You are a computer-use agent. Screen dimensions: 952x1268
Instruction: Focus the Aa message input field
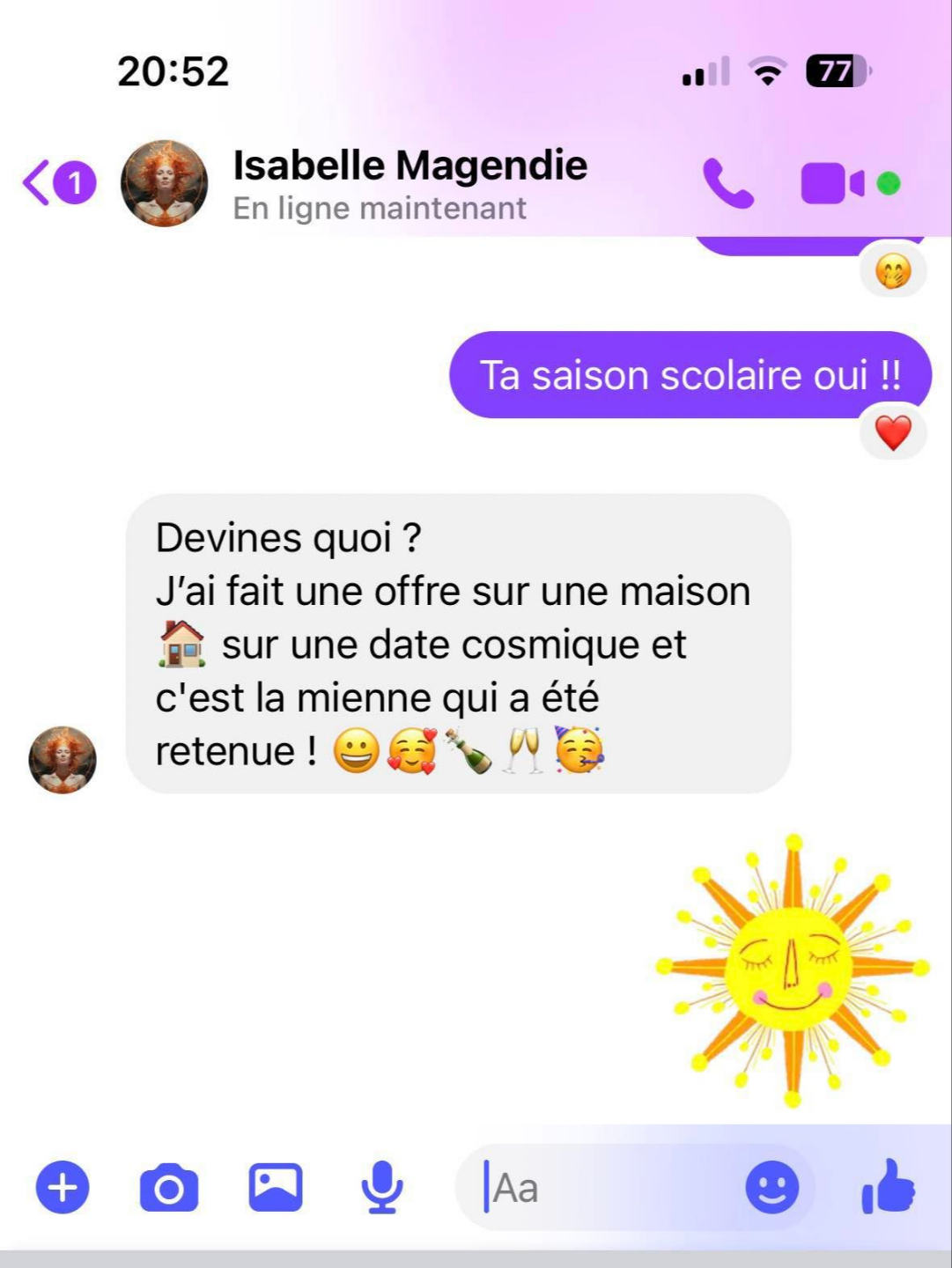608,1188
